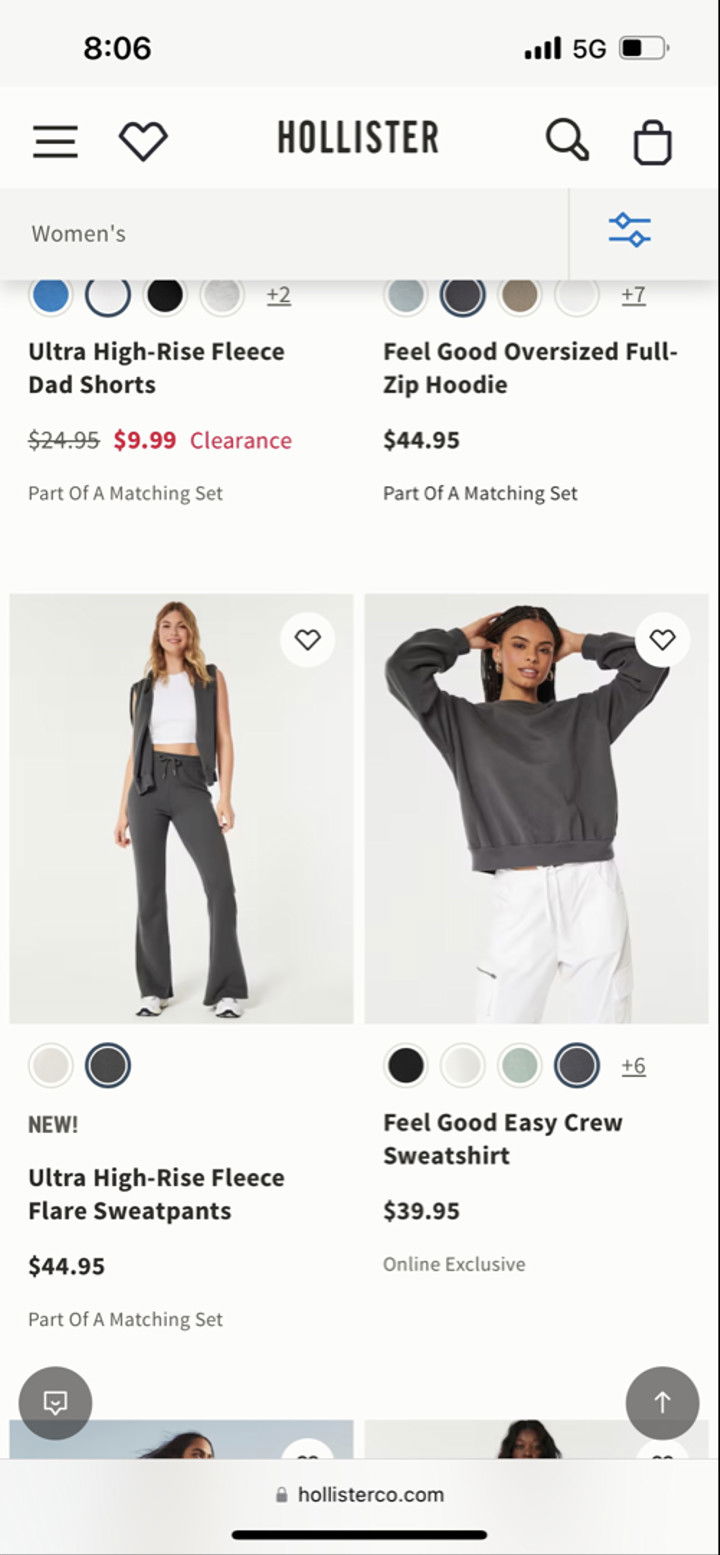Select cream swatch for Flare Sweatpants
Screen dimensions: 720x1555
(50, 1066)
